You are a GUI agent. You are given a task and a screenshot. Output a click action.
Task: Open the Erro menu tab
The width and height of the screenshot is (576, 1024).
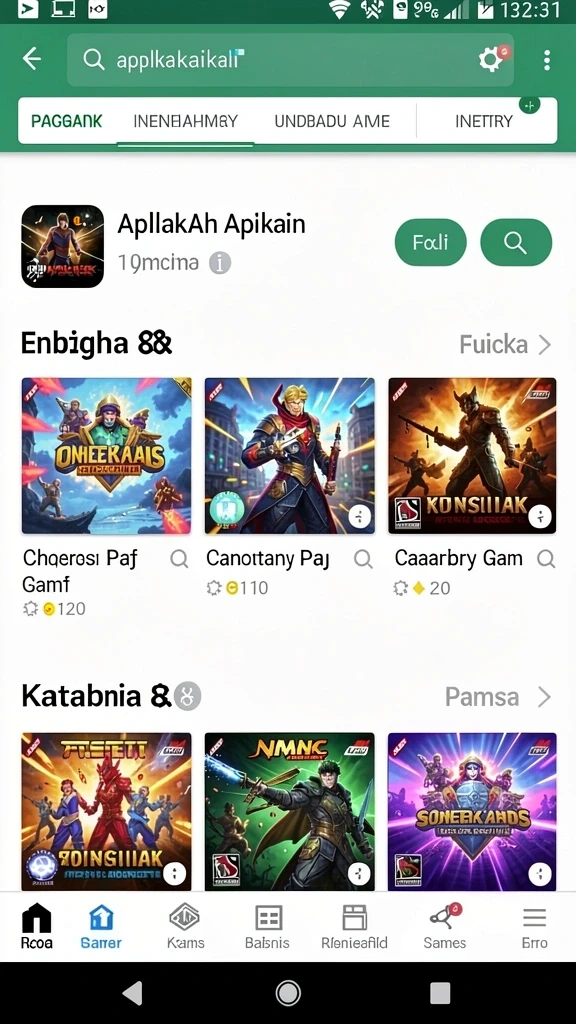click(535, 927)
